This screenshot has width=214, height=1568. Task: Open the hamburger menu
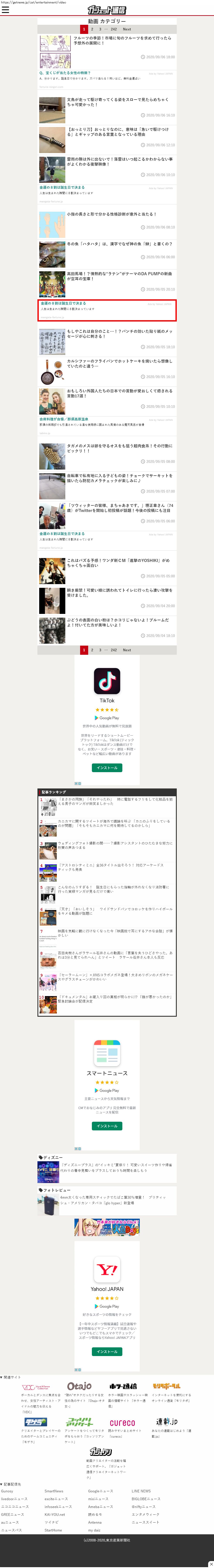(5, 10)
